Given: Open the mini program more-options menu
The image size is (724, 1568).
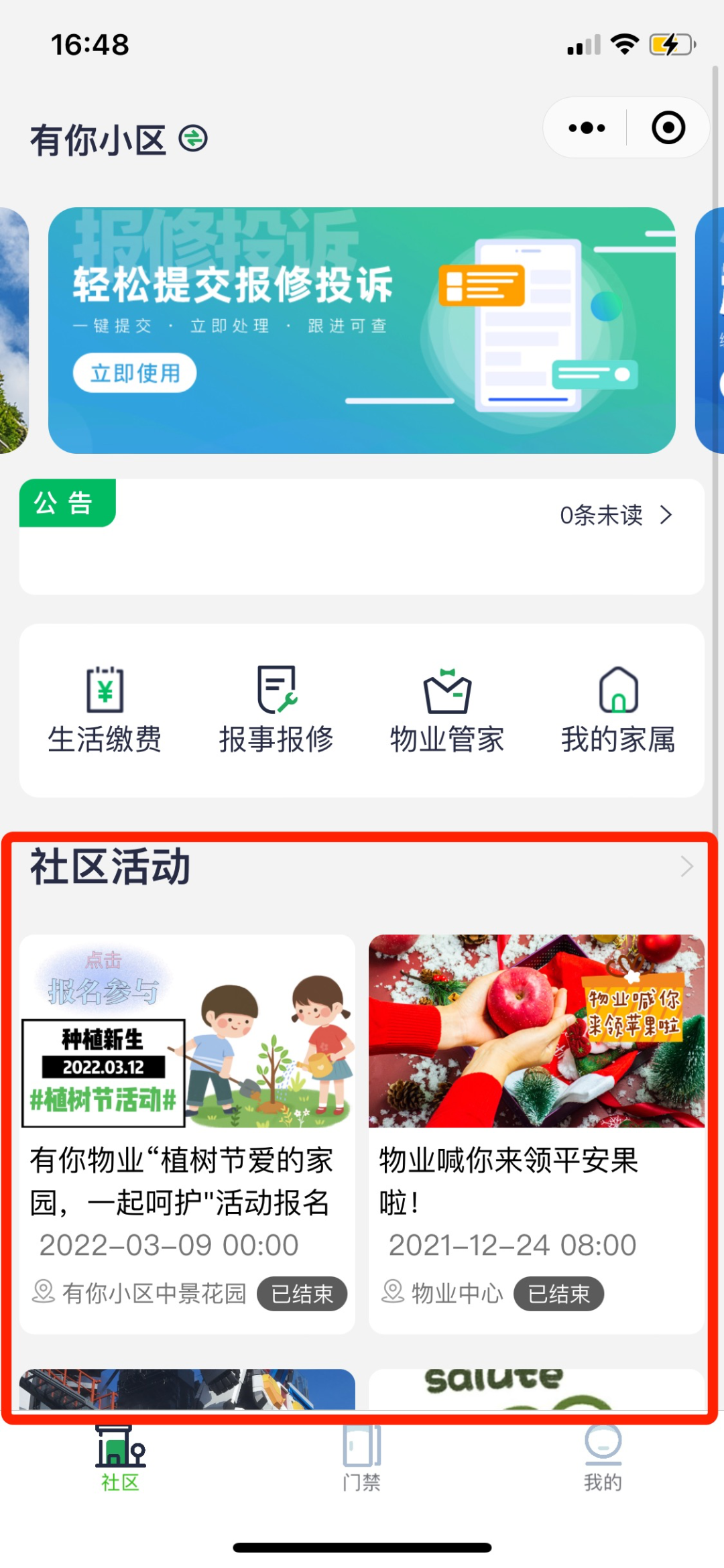Looking at the screenshot, I should click(x=587, y=128).
